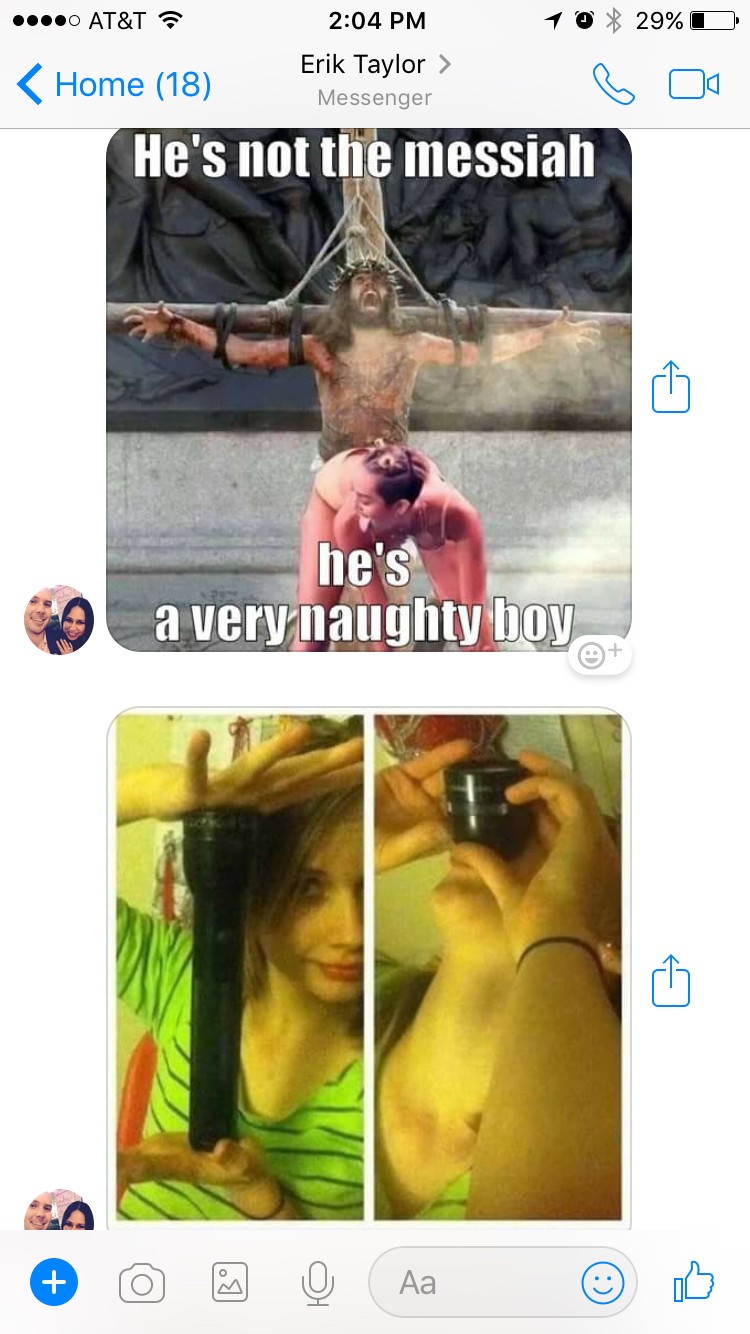Open the photo gallery picker

pyautogui.click(x=230, y=1282)
